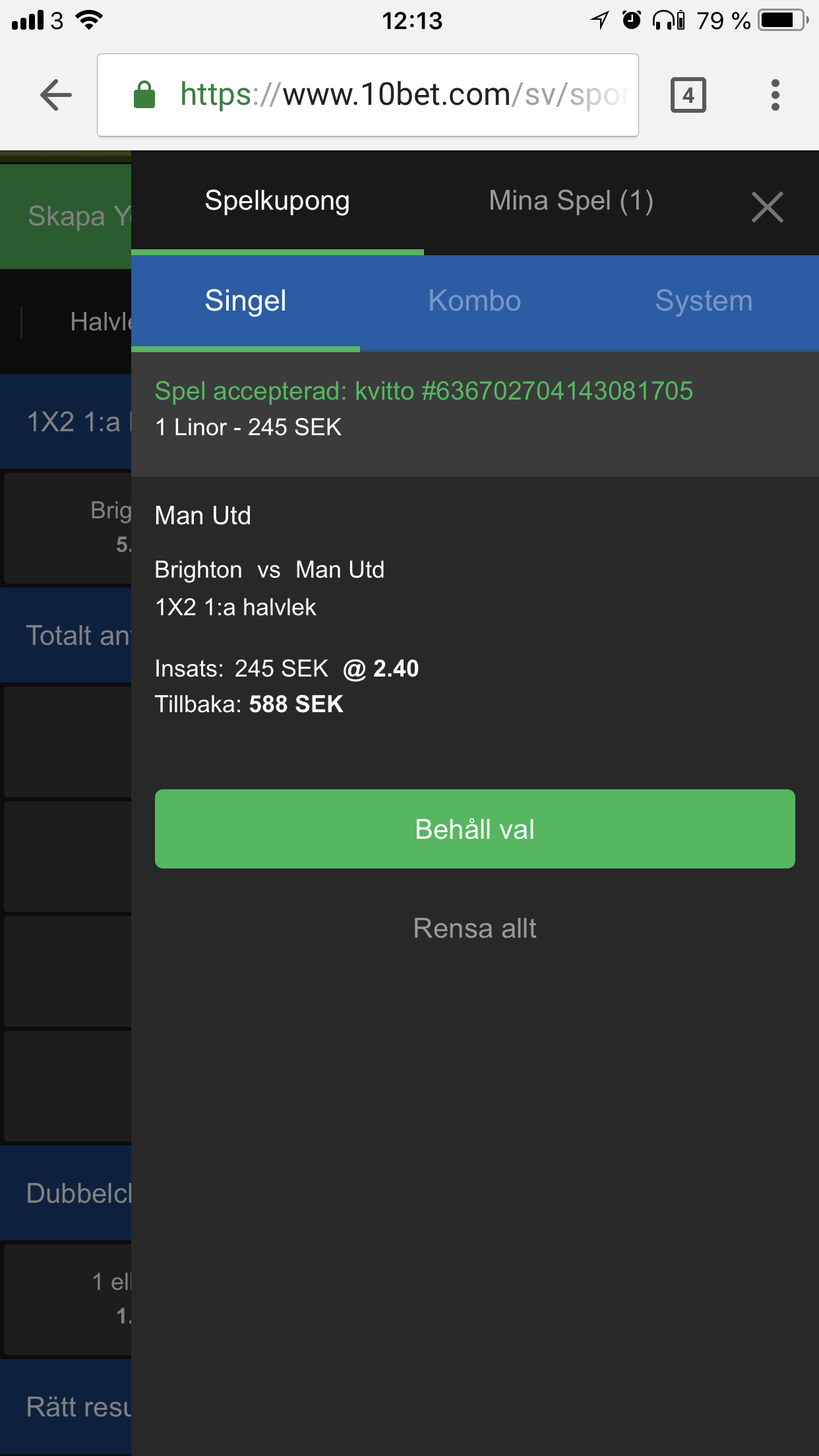Open the browser overflow menu
819x1456 pixels.
(775, 95)
